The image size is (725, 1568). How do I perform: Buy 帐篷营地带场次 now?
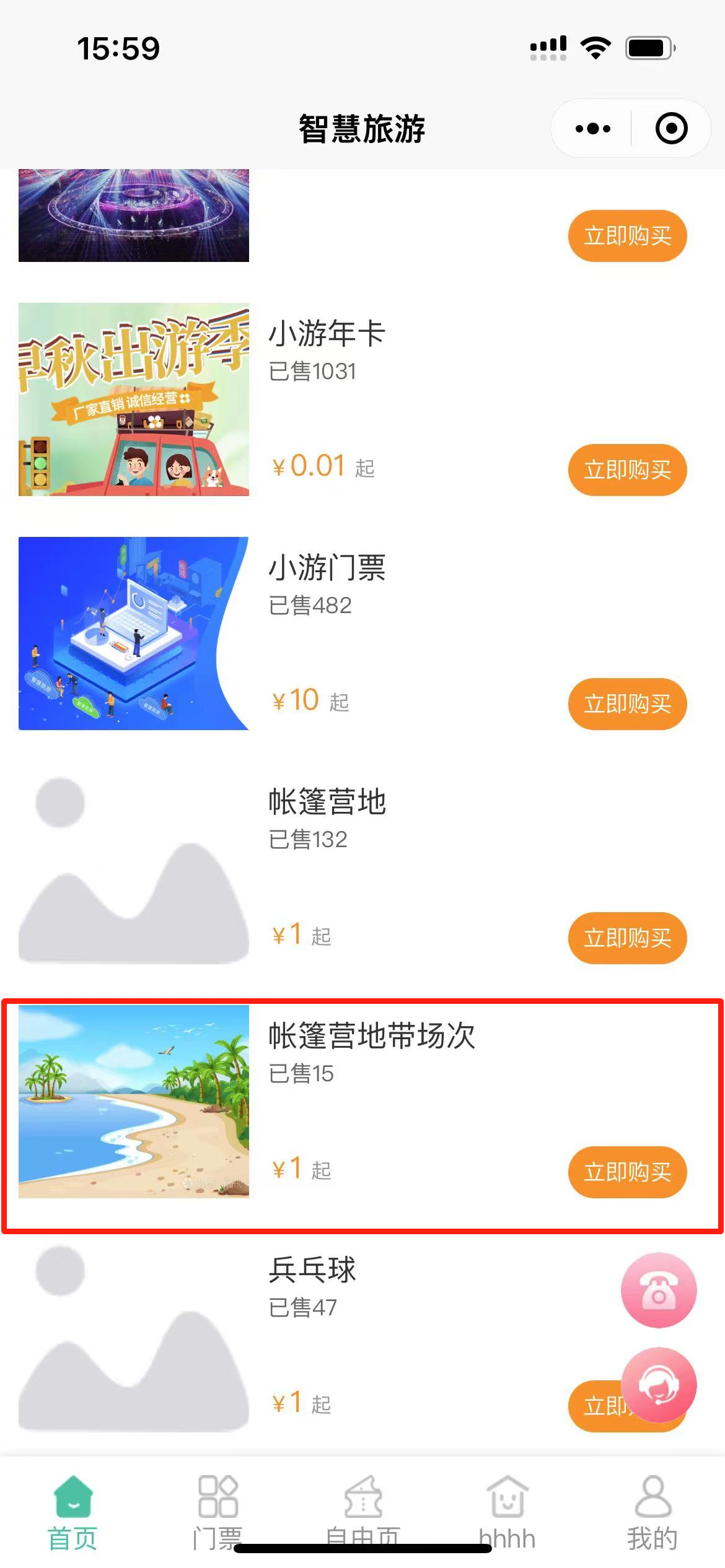click(627, 1172)
